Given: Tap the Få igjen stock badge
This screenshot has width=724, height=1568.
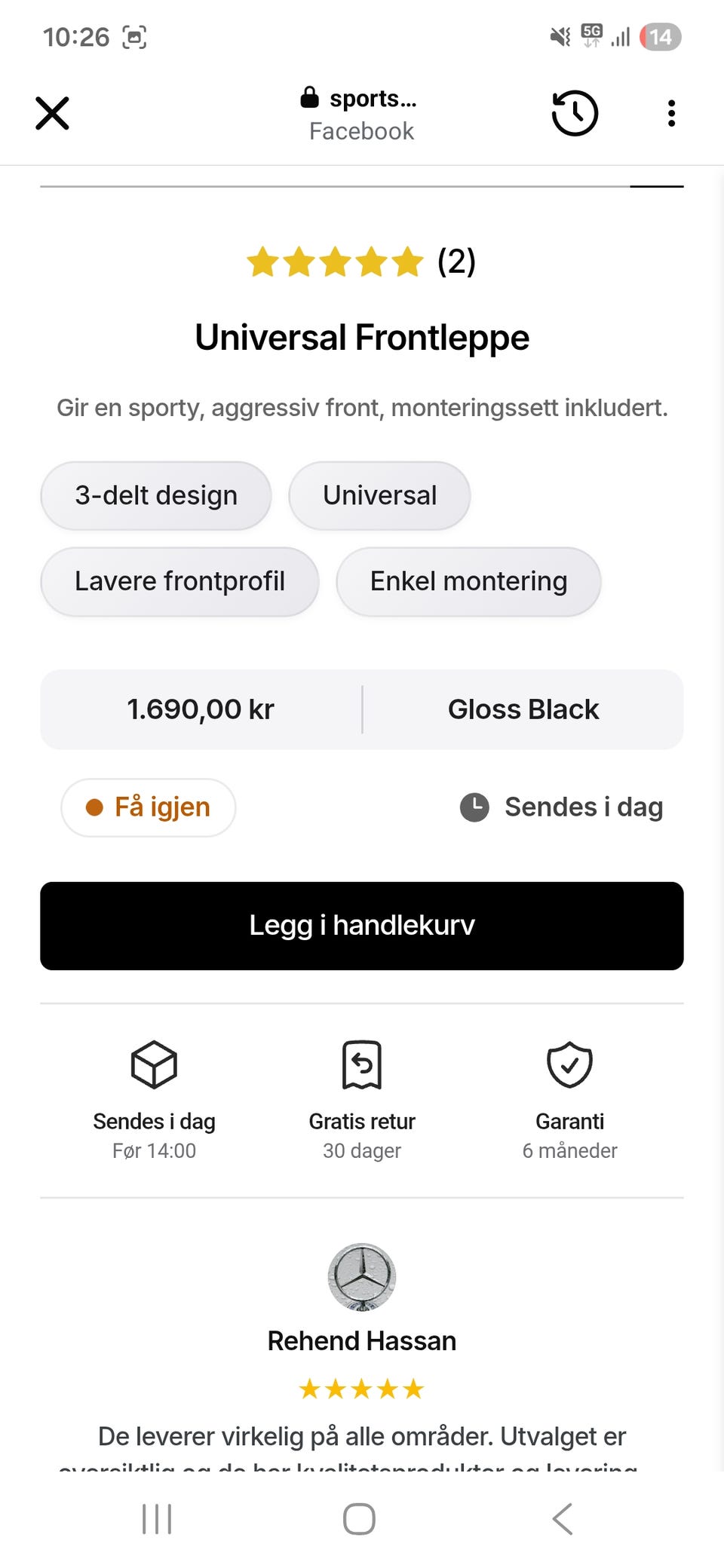Looking at the screenshot, I should click(148, 807).
